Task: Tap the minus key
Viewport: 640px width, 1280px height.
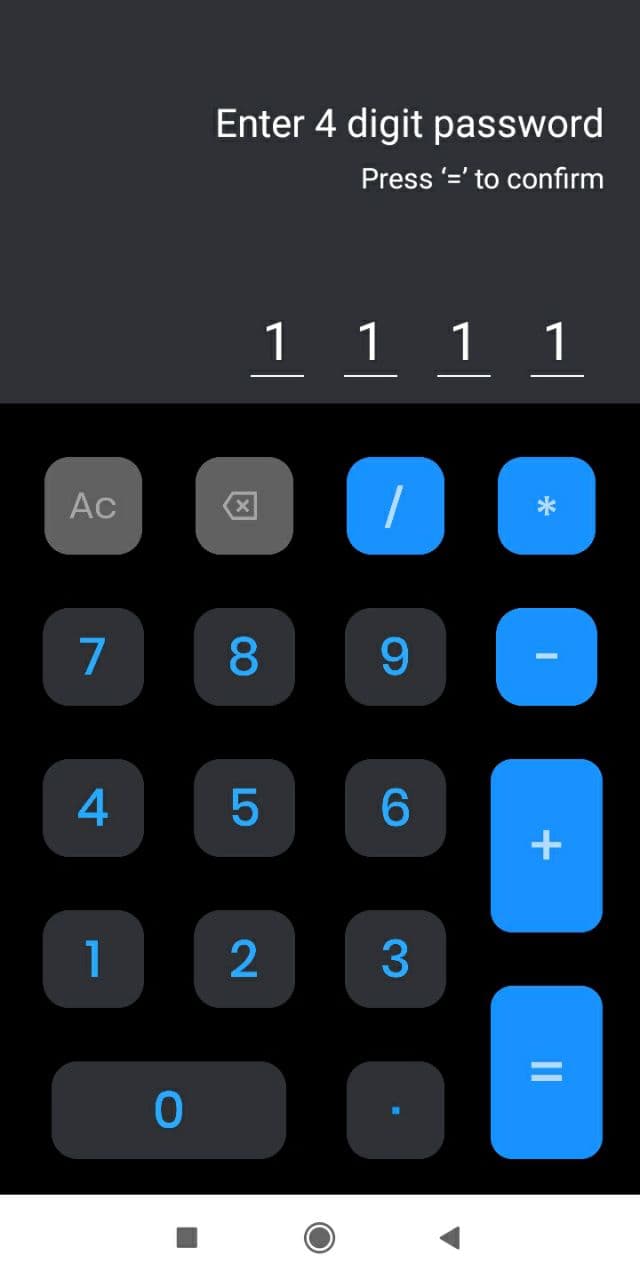Action: pyautogui.click(x=546, y=657)
